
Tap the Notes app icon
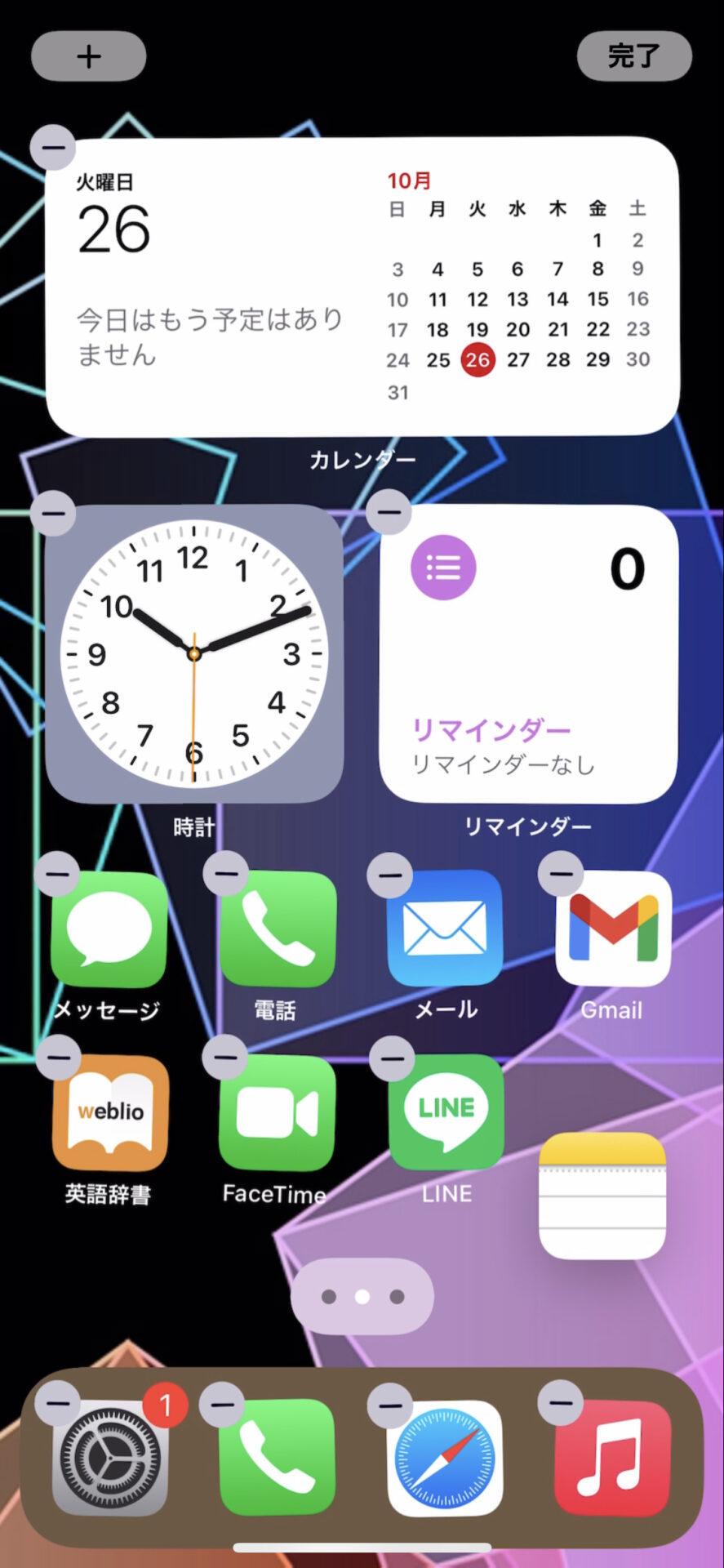(x=602, y=1195)
